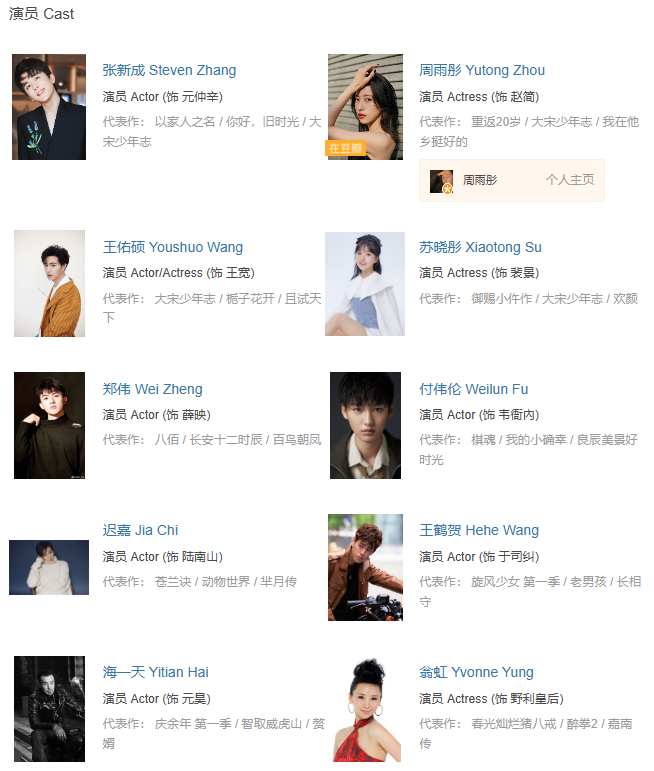Tap Weilun Fu's portrait photo
This screenshot has height=771, width=654.
(365, 425)
